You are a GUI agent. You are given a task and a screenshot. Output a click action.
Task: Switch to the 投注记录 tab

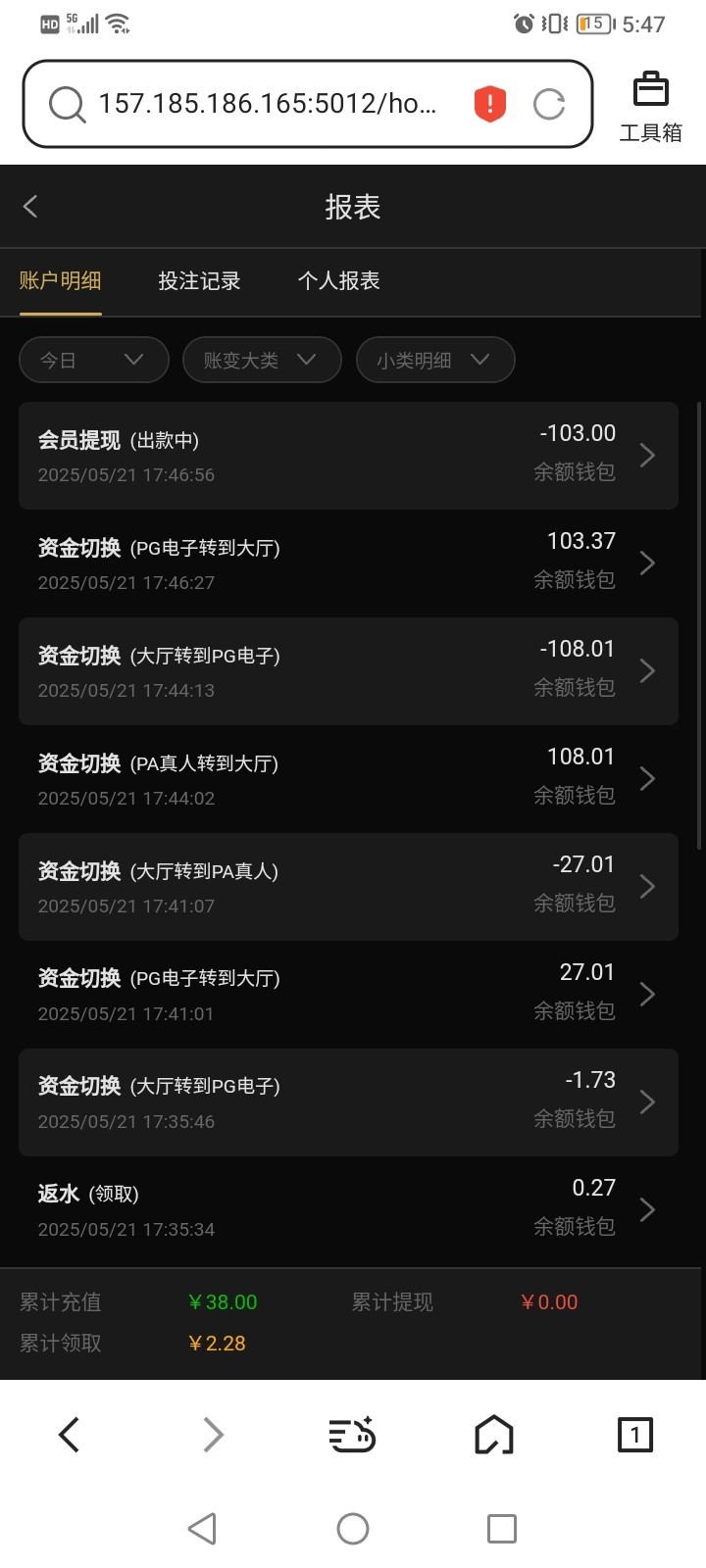pos(199,281)
